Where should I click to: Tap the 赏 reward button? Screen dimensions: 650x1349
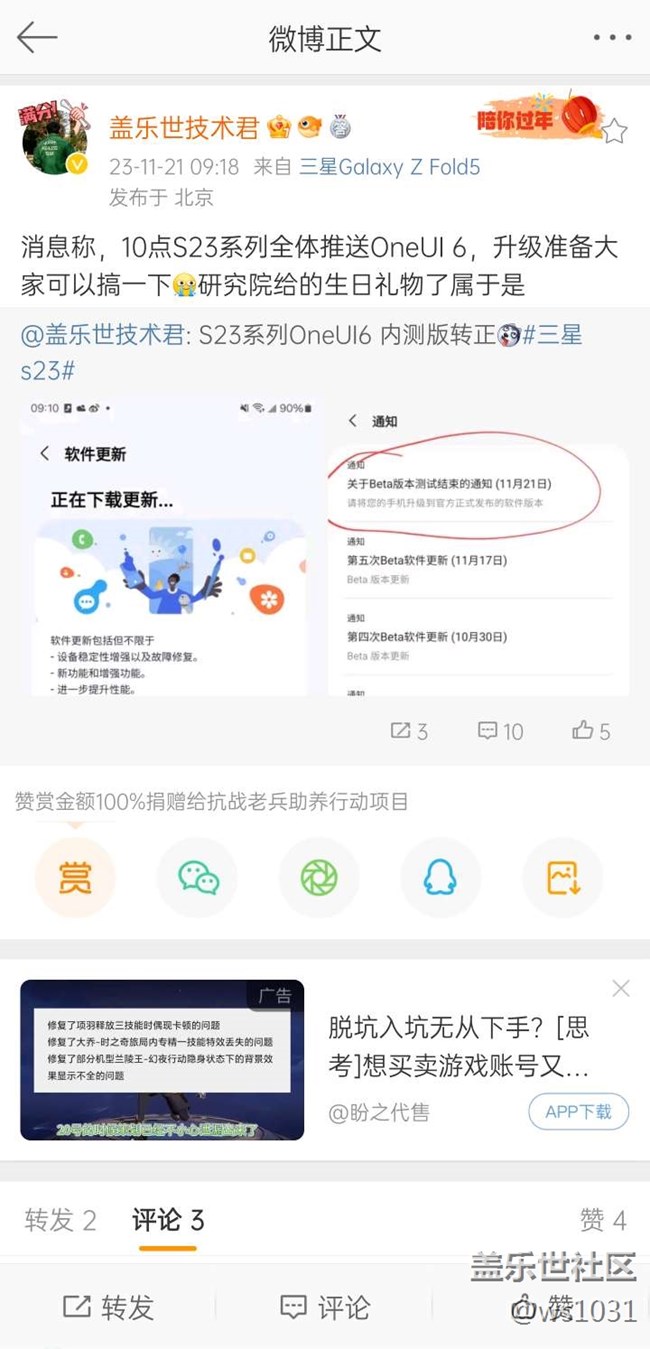pyautogui.click(x=75, y=878)
